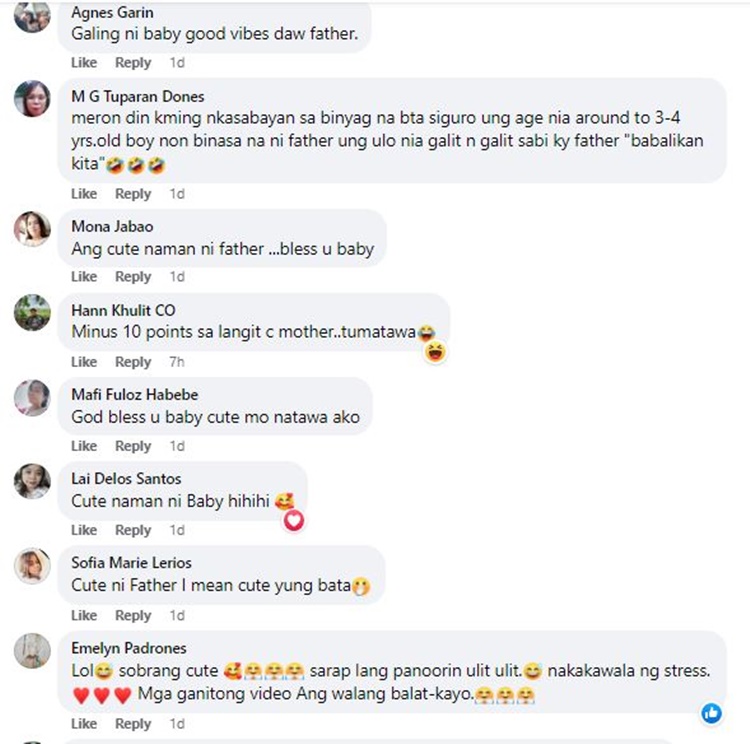The width and height of the screenshot is (750, 744).
Task: Like Emelyn Padrones' comment
Action: (x=84, y=724)
